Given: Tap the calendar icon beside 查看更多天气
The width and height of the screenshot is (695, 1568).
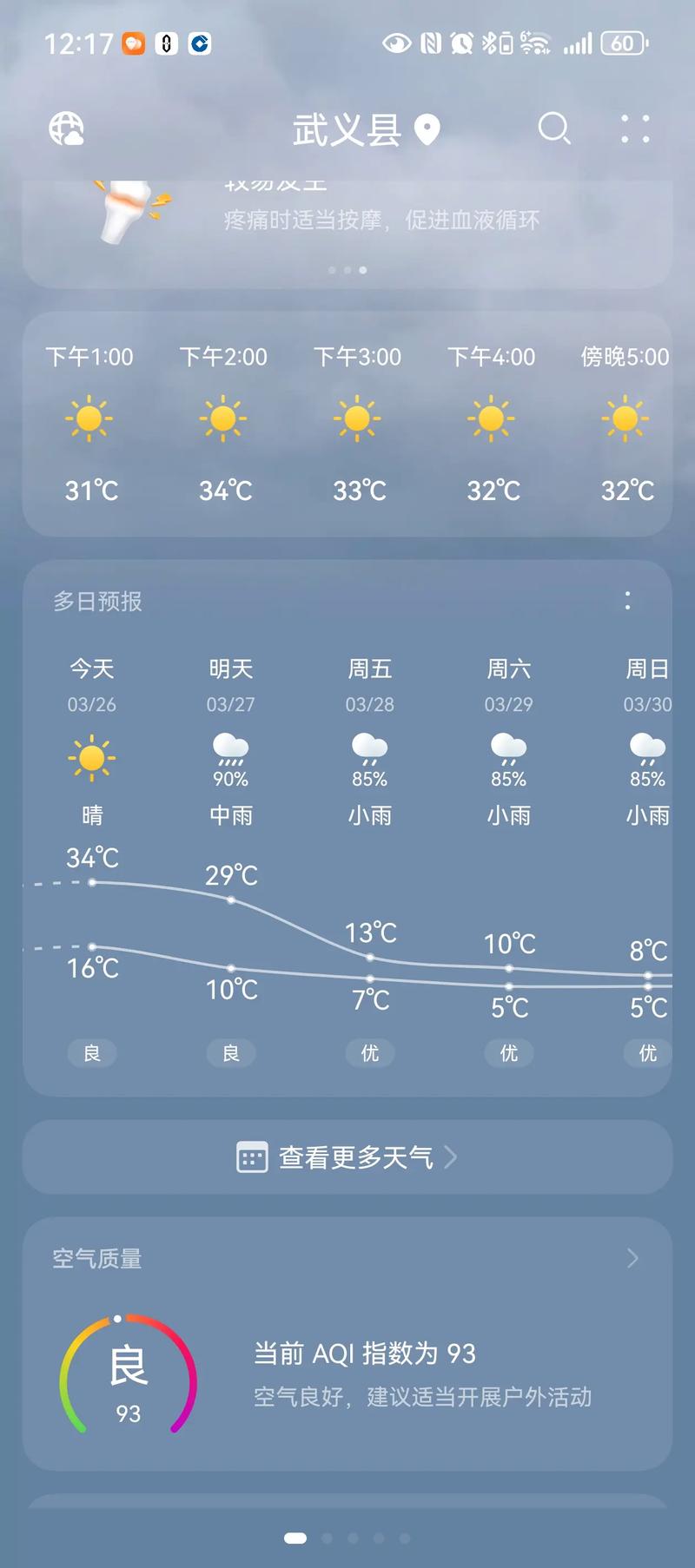Looking at the screenshot, I should pos(251,1157).
